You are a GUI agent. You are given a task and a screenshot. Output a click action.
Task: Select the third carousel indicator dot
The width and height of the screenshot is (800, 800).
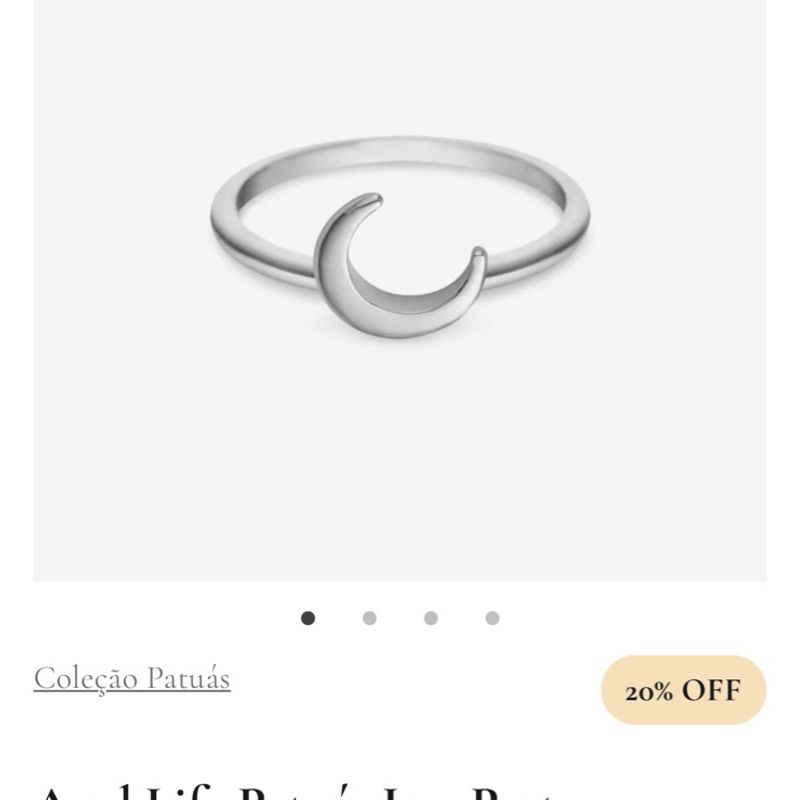(431, 618)
